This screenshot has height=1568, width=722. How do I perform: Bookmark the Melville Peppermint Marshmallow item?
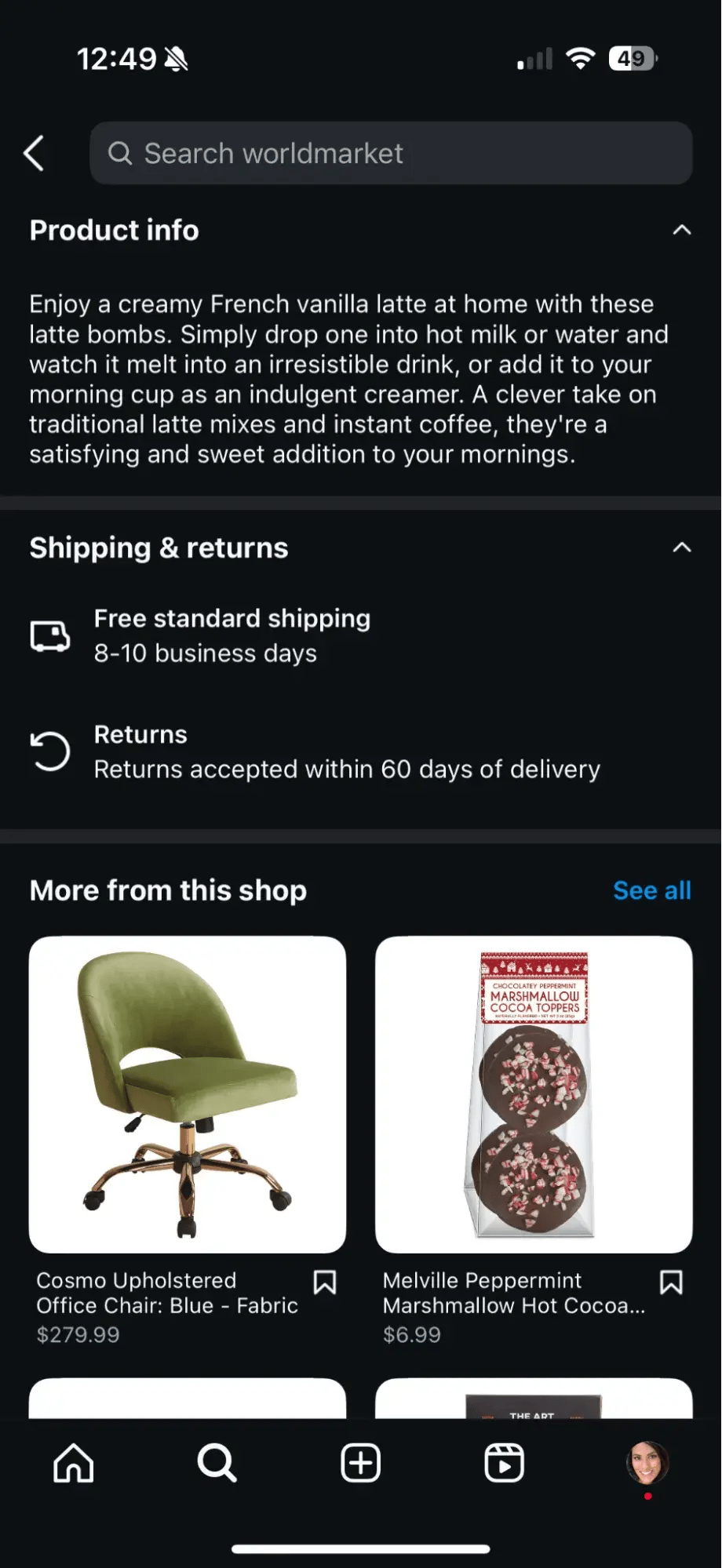point(671,1282)
